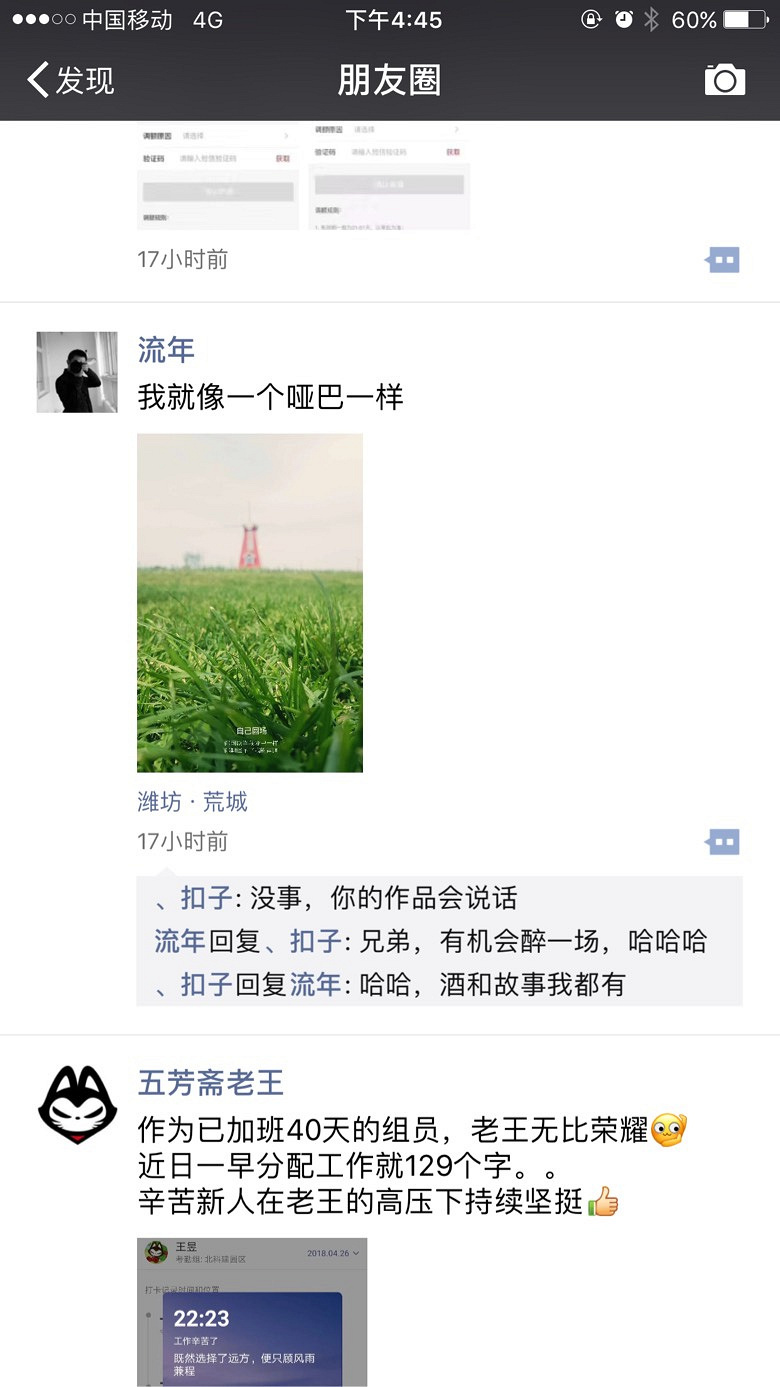Go back to the 发现 page
Screen dimensions: 780x1387
pyautogui.click(x=70, y=80)
